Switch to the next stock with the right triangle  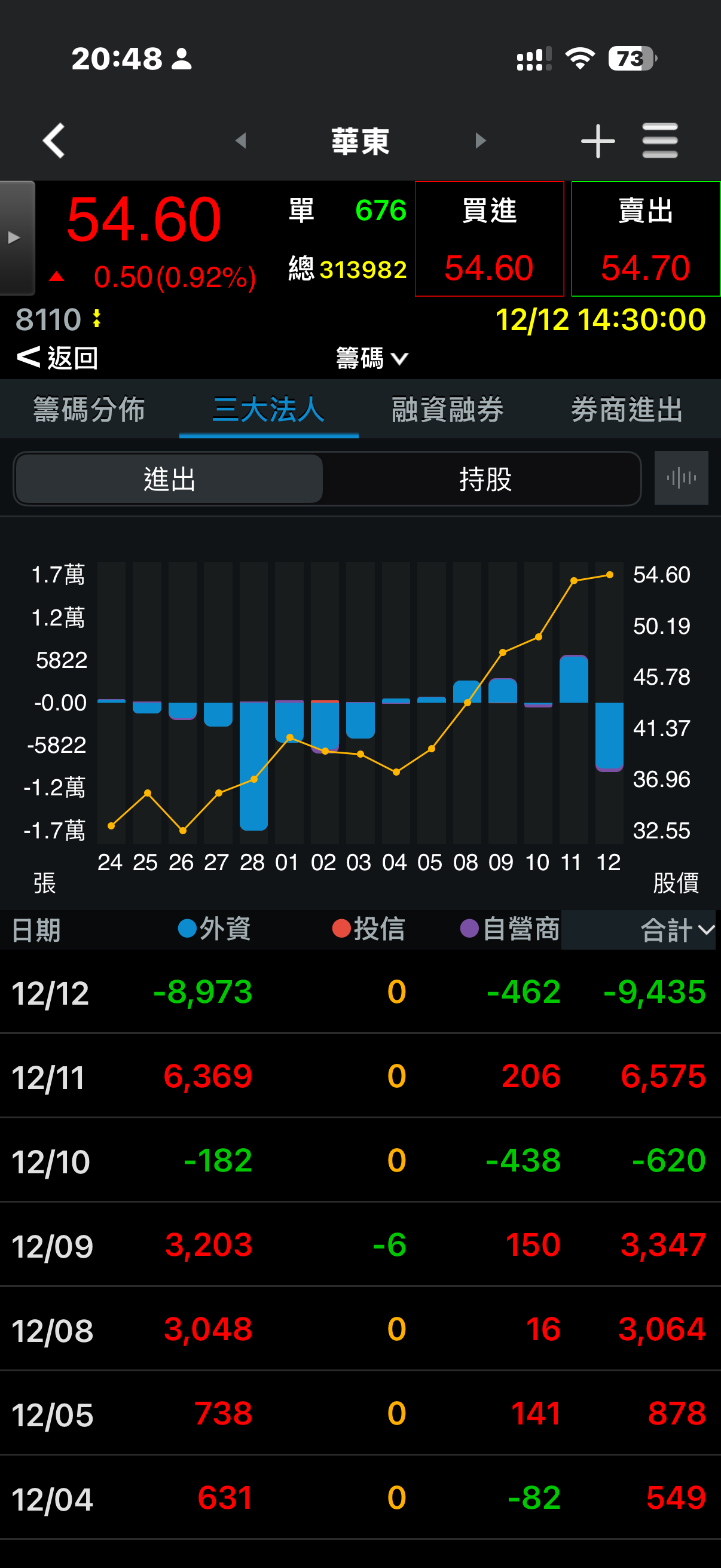[x=480, y=141]
